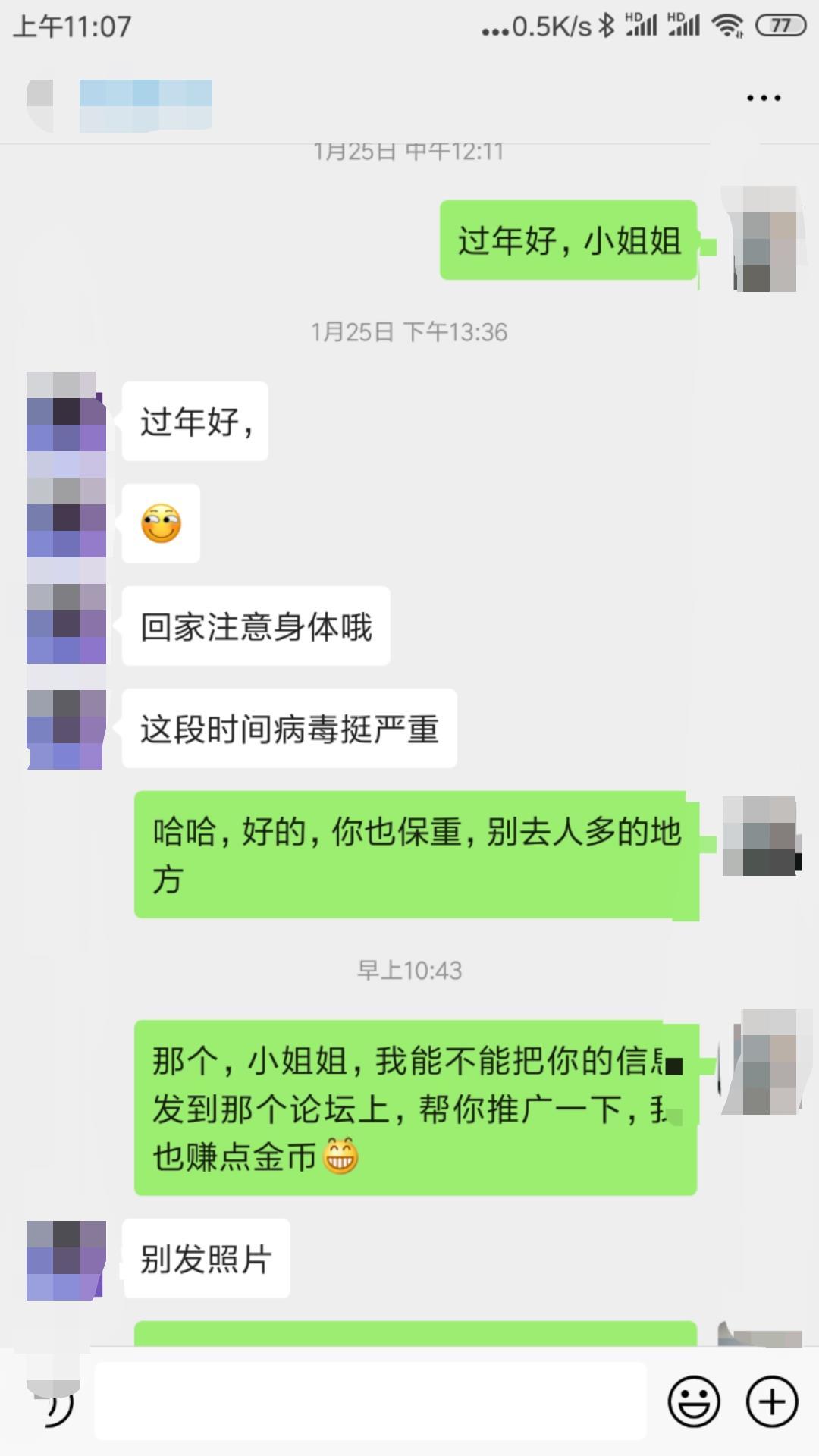Tap the message input field

click(370, 1401)
